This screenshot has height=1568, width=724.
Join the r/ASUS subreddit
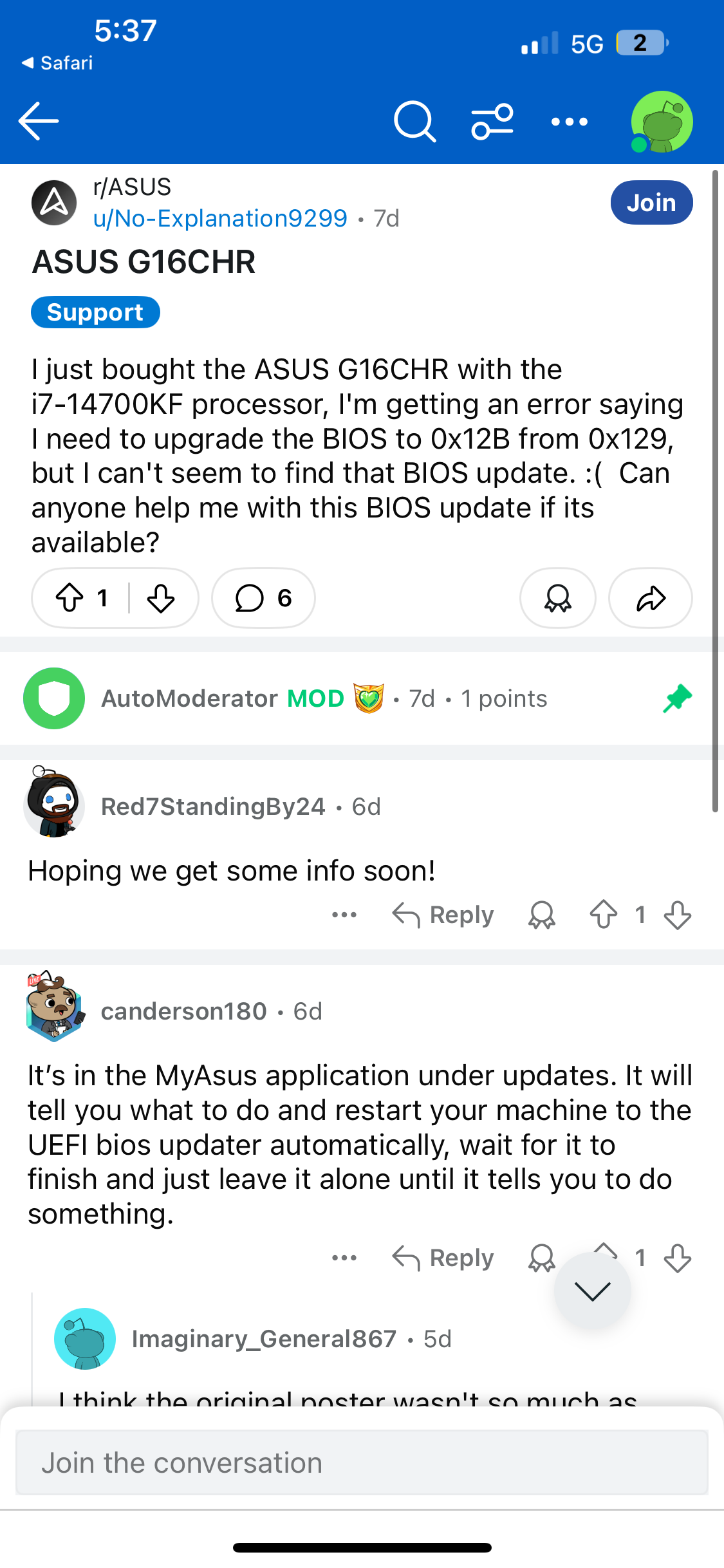(x=651, y=202)
